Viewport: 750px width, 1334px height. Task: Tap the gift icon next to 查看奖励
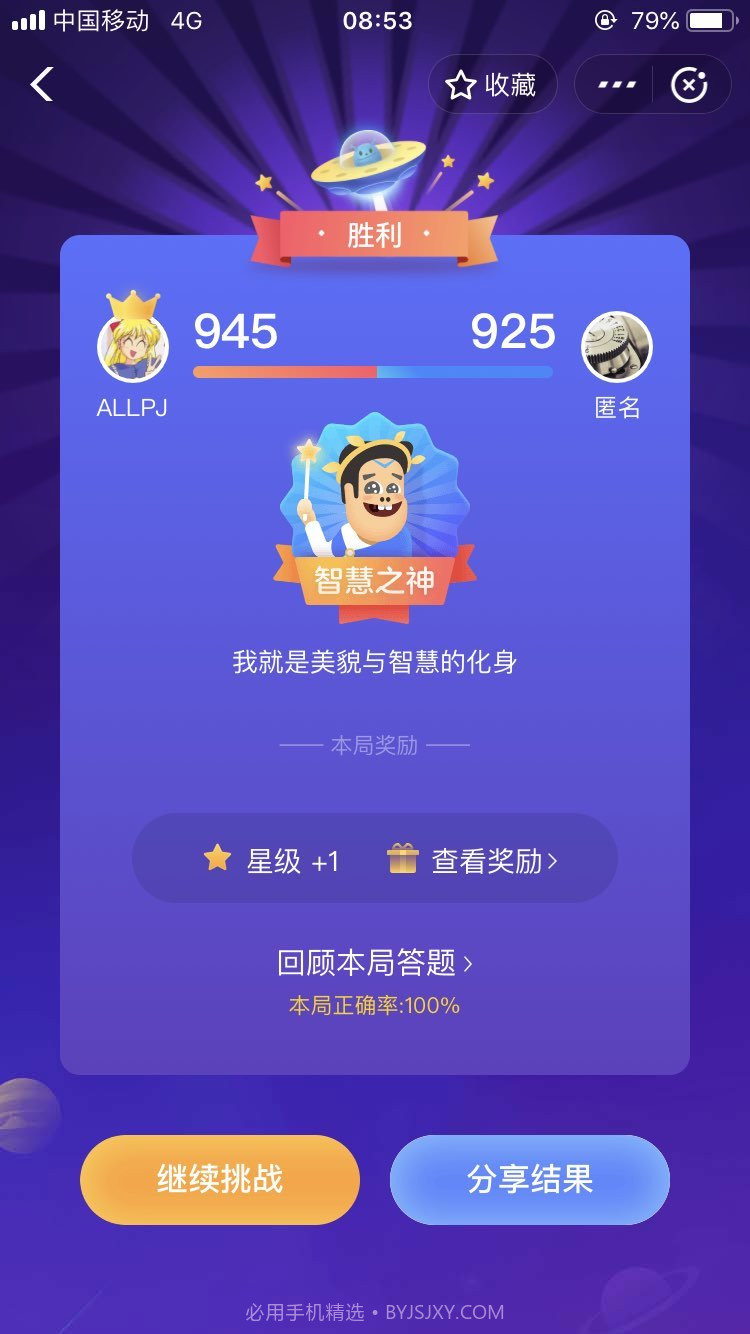tap(404, 858)
